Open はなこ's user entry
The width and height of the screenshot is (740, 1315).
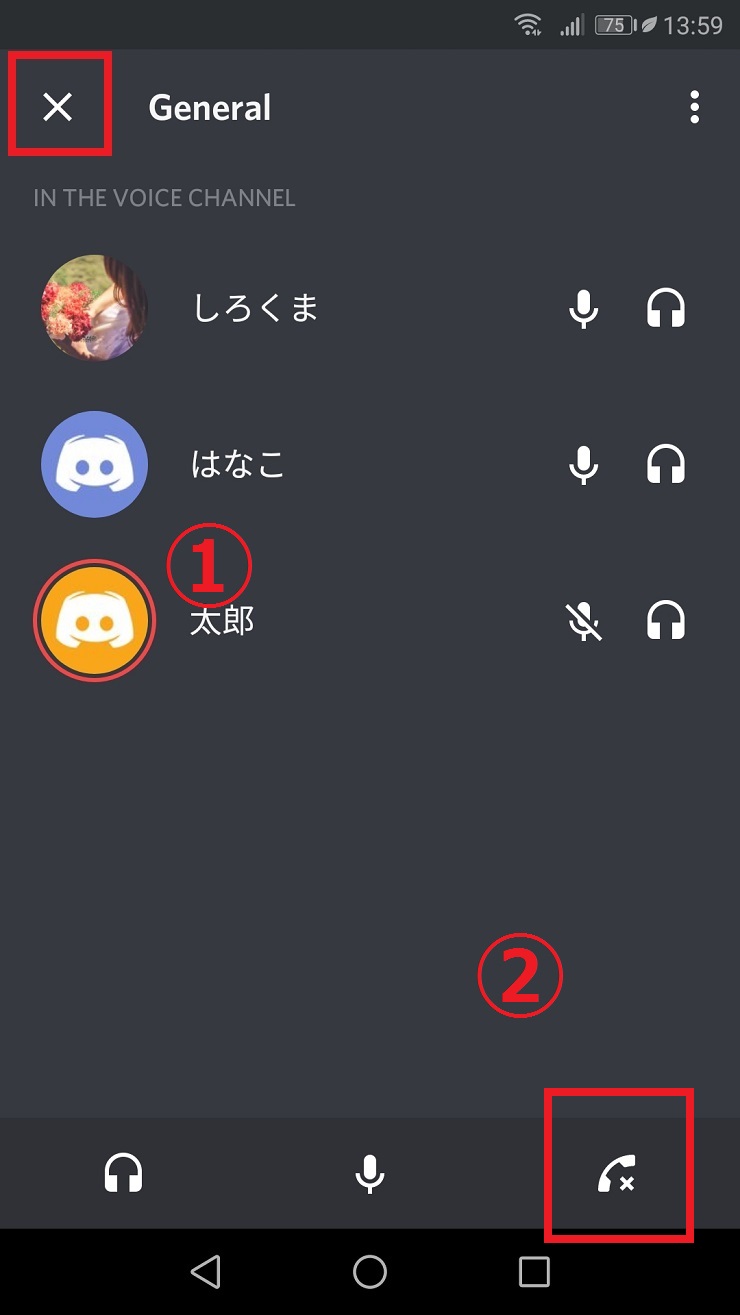(x=238, y=464)
